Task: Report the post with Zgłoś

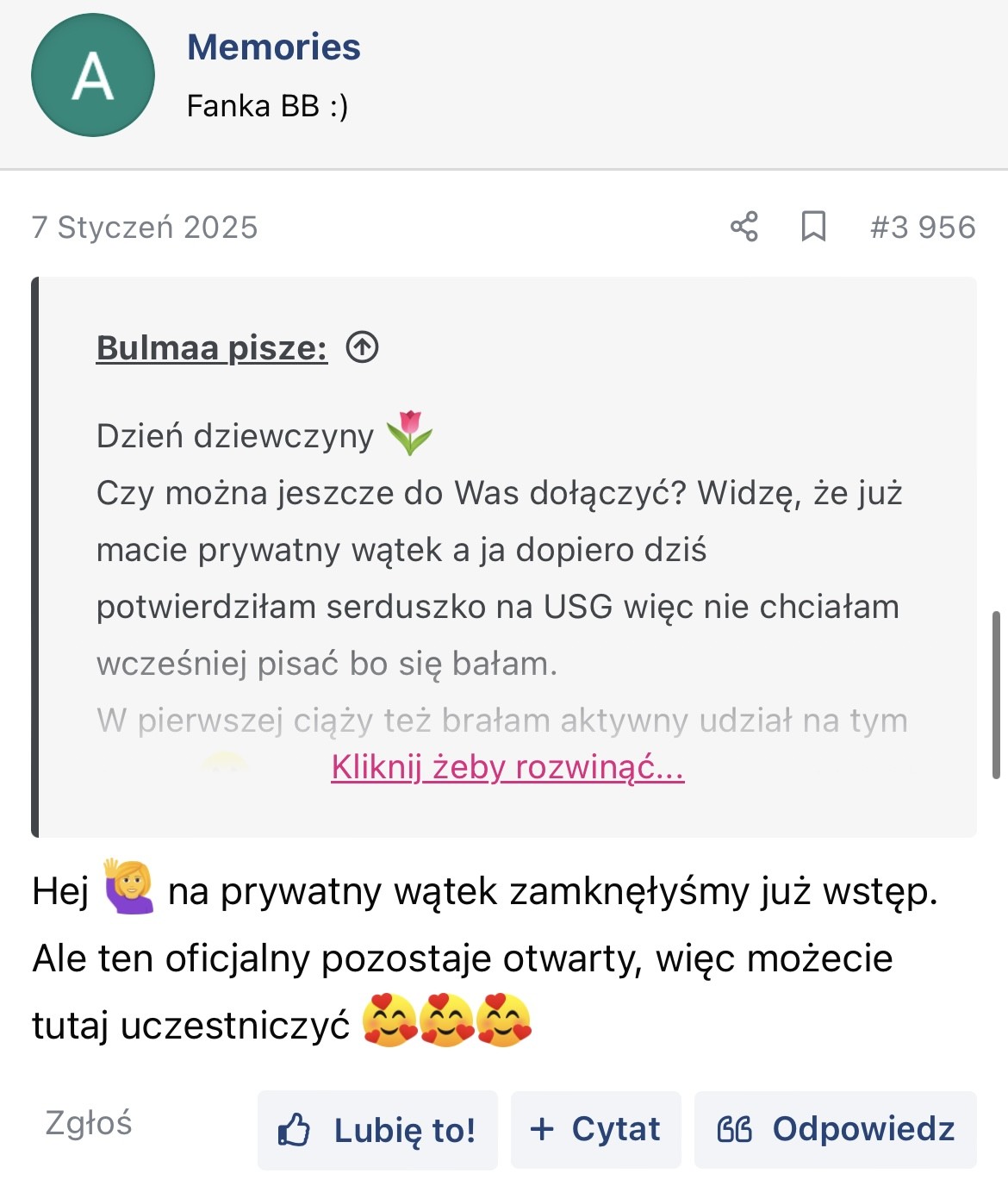Action: point(89,1123)
